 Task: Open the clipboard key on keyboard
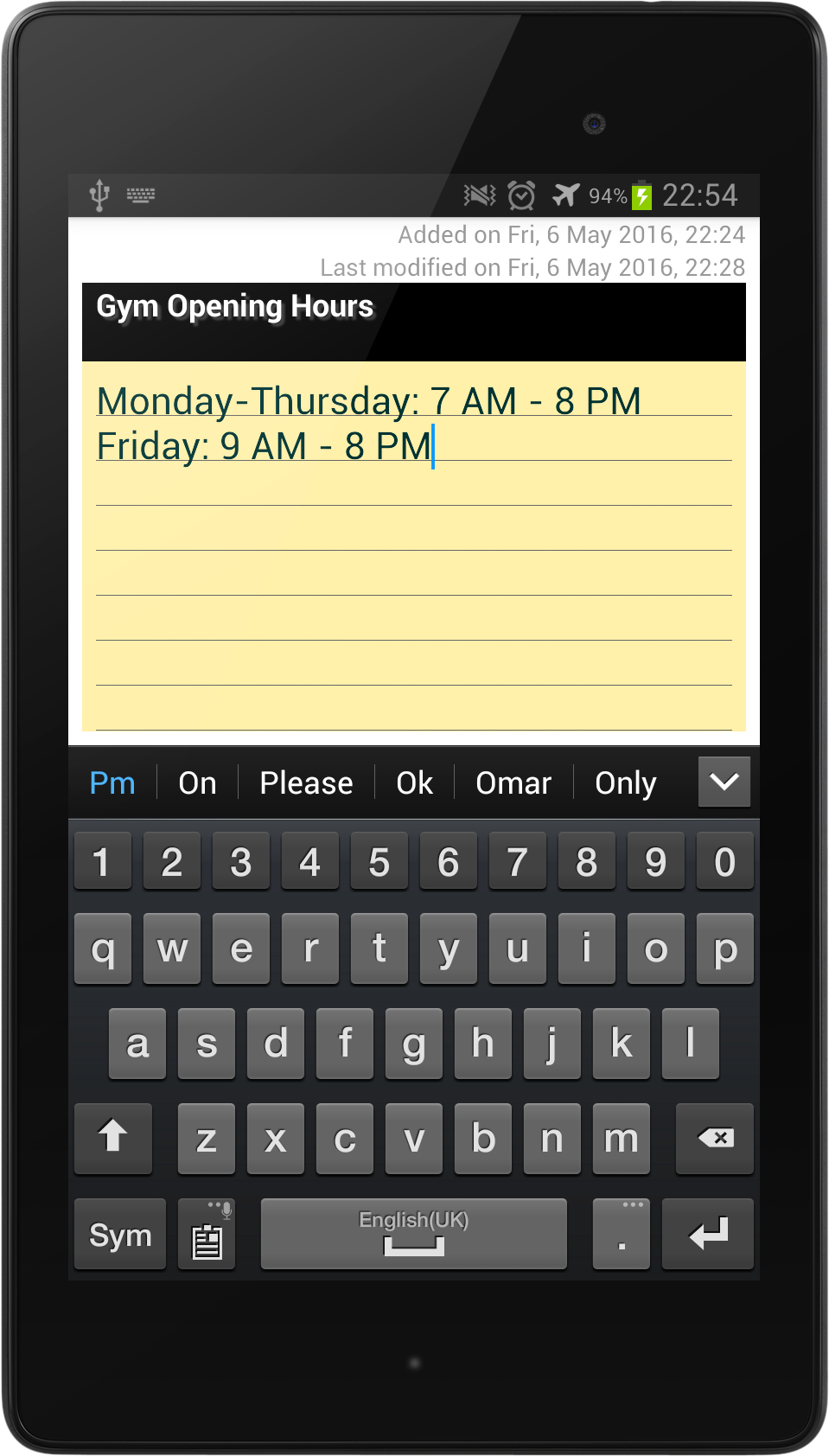pos(207,1234)
